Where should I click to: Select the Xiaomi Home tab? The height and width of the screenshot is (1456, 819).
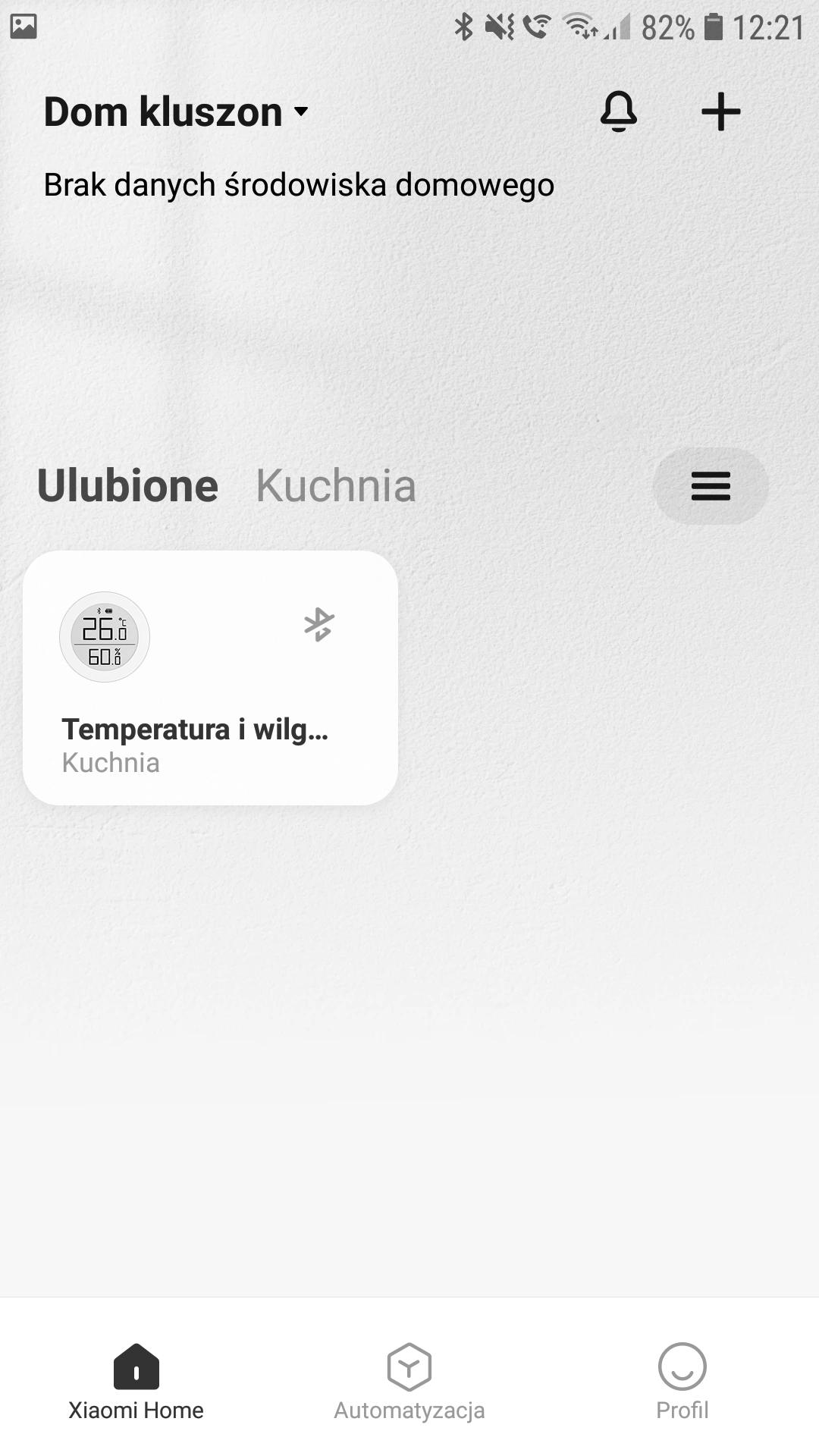136,1382
